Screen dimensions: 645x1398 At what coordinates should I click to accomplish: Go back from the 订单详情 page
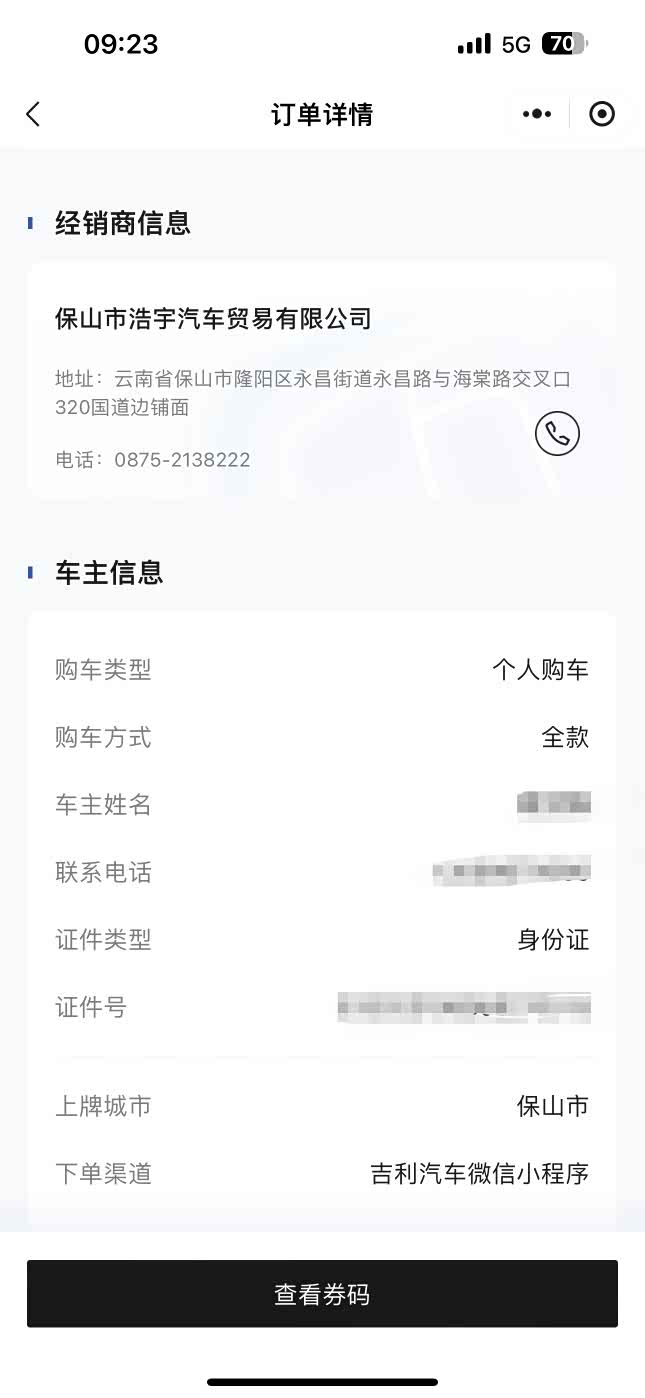(33, 114)
